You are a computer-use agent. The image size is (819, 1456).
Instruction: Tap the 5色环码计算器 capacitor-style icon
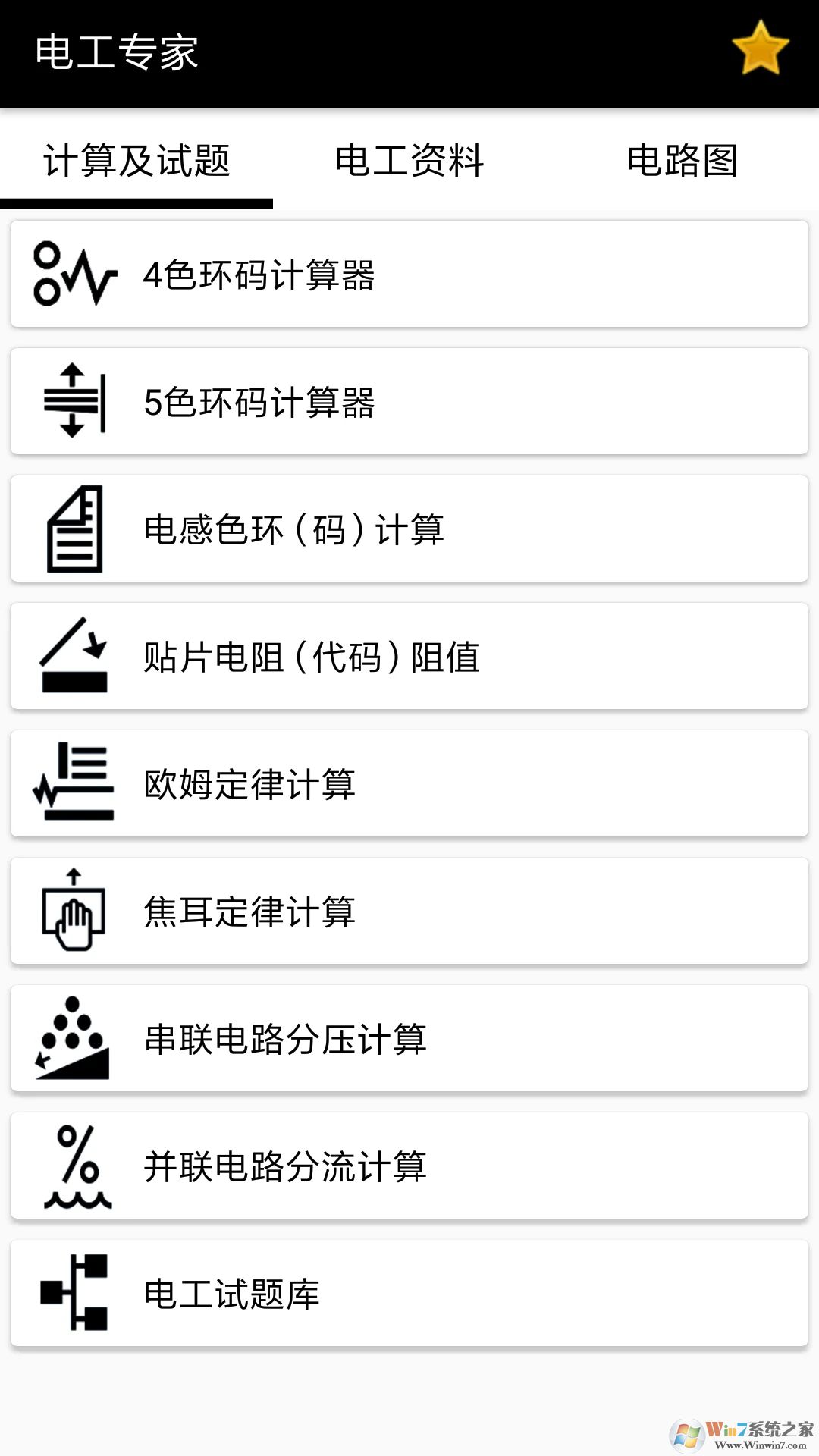pyautogui.click(x=74, y=402)
